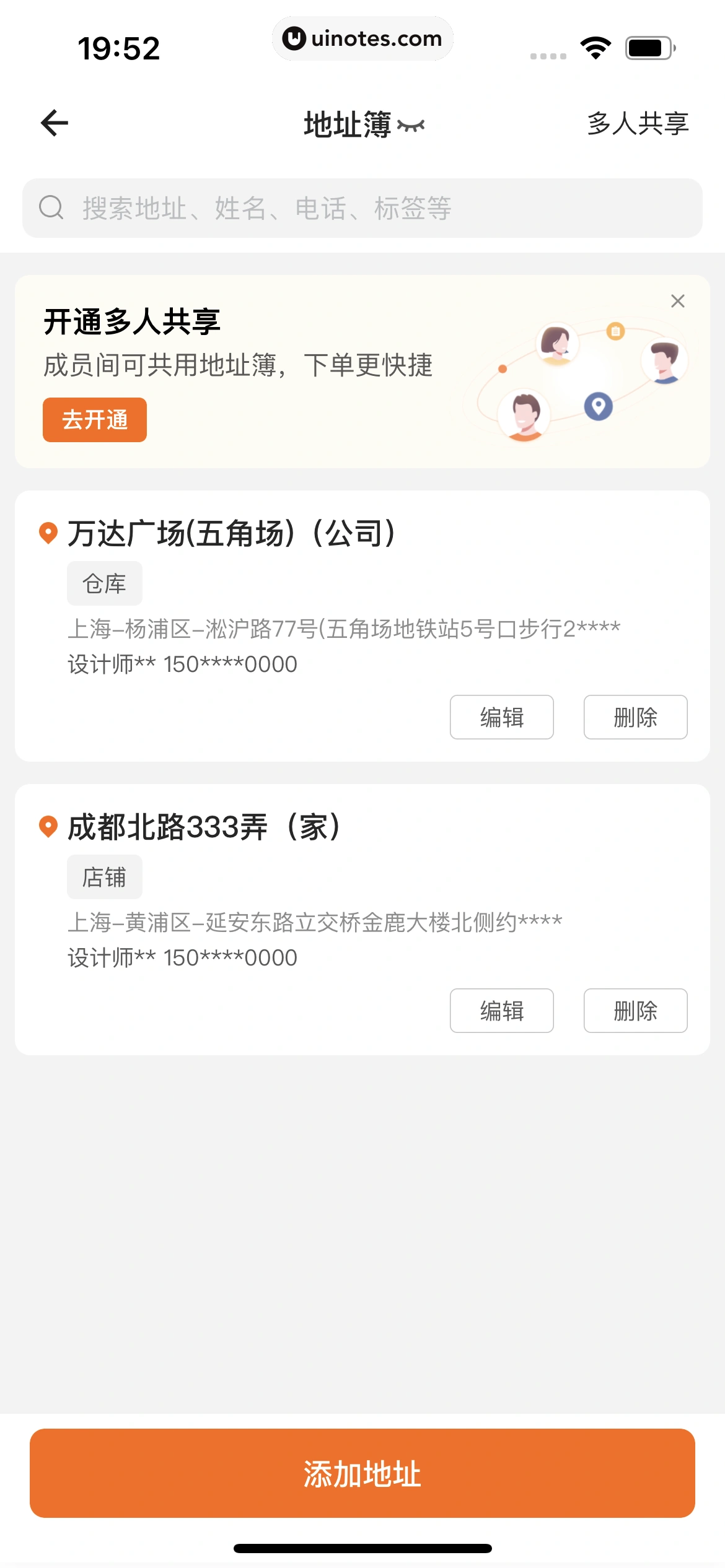Tap the location pin beside 万达广场(五角场)

click(46, 531)
